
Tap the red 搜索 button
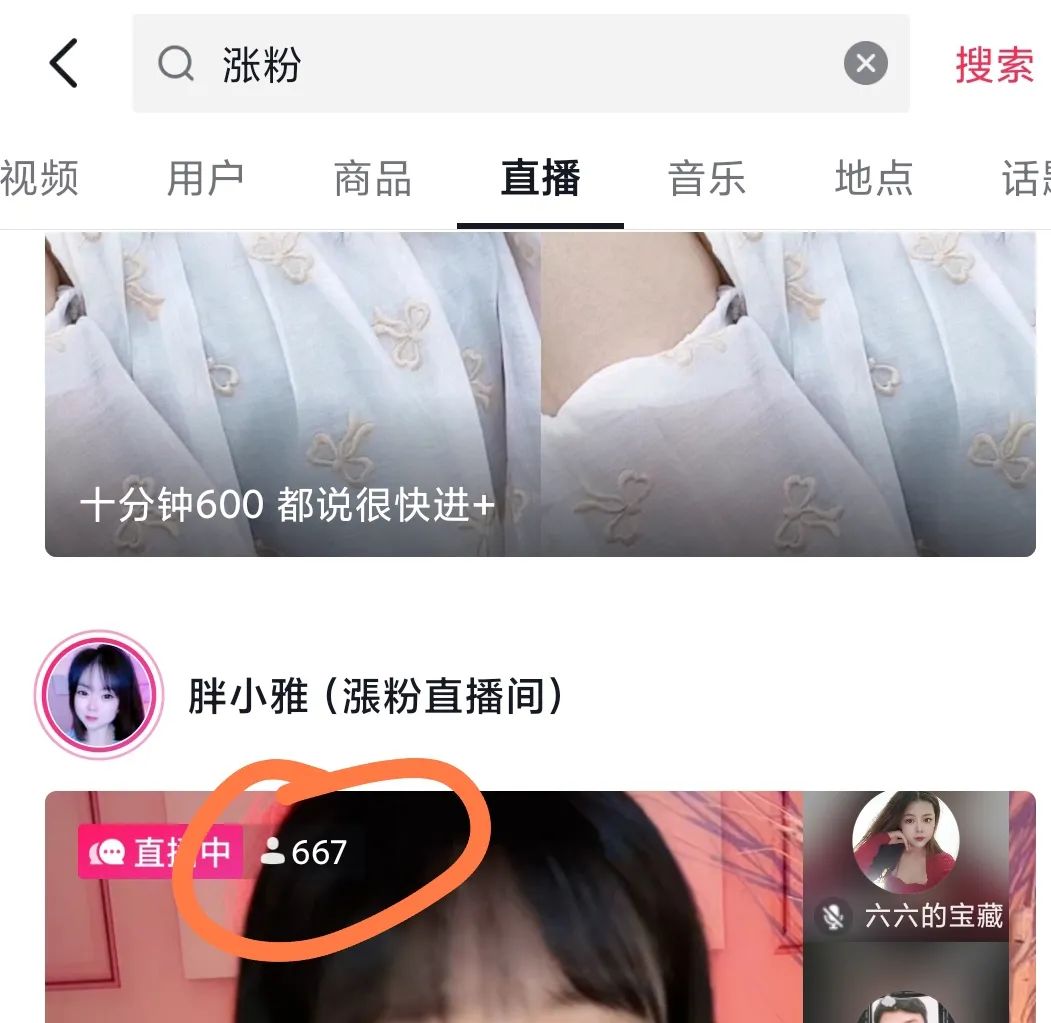pyautogui.click(x=993, y=65)
